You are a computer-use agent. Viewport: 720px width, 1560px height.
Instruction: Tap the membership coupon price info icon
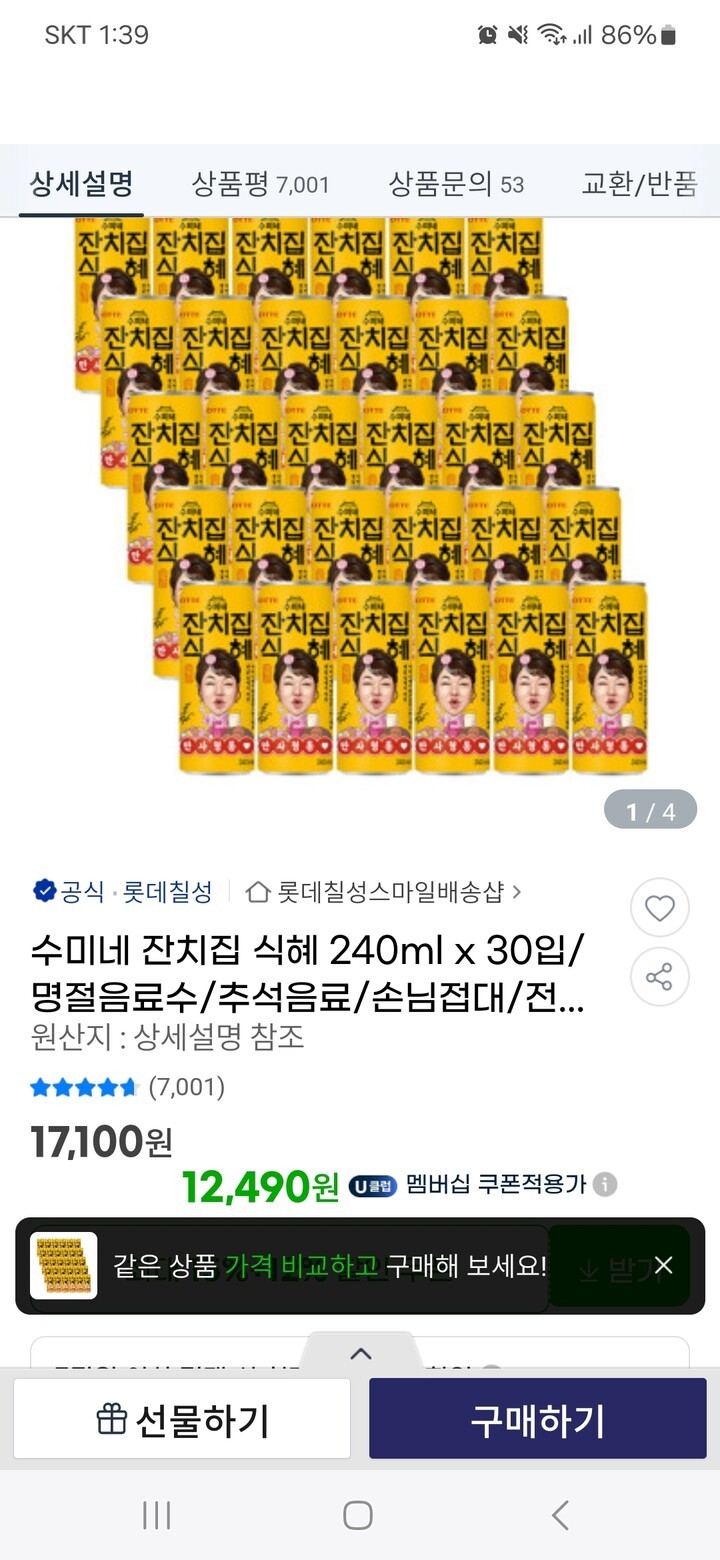604,1185
